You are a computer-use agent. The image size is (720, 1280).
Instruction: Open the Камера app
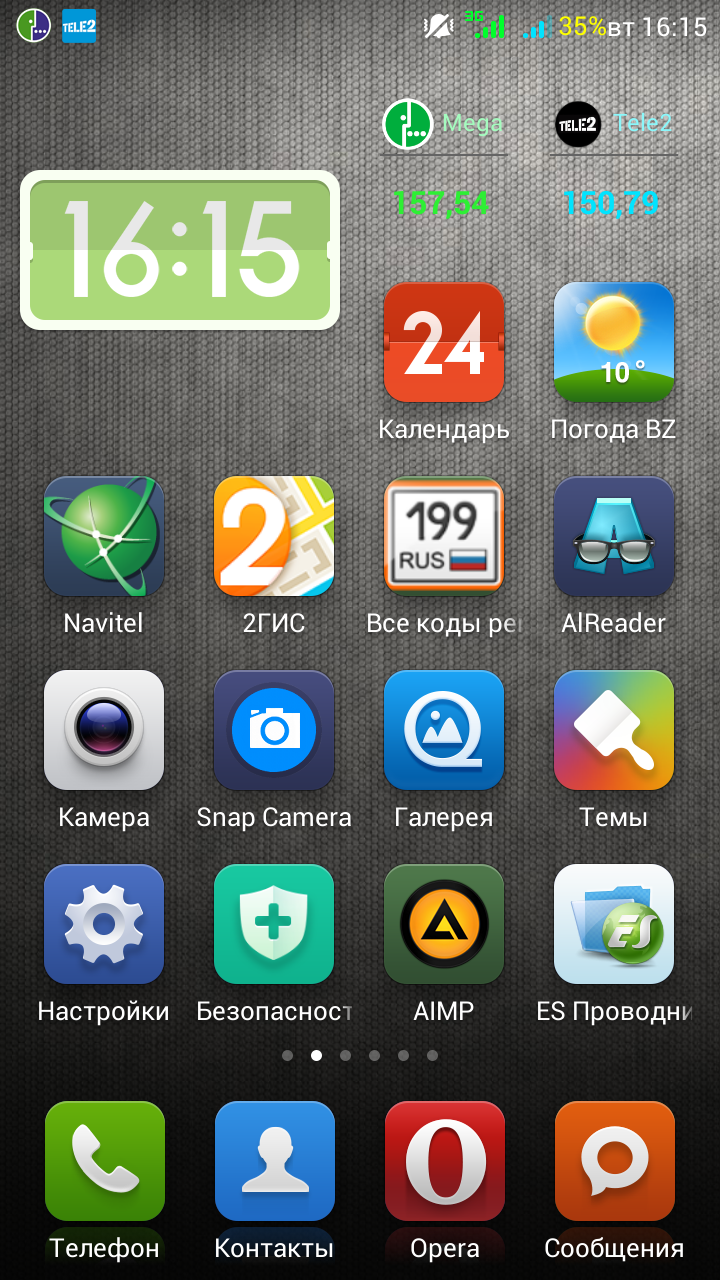[x=104, y=730]
